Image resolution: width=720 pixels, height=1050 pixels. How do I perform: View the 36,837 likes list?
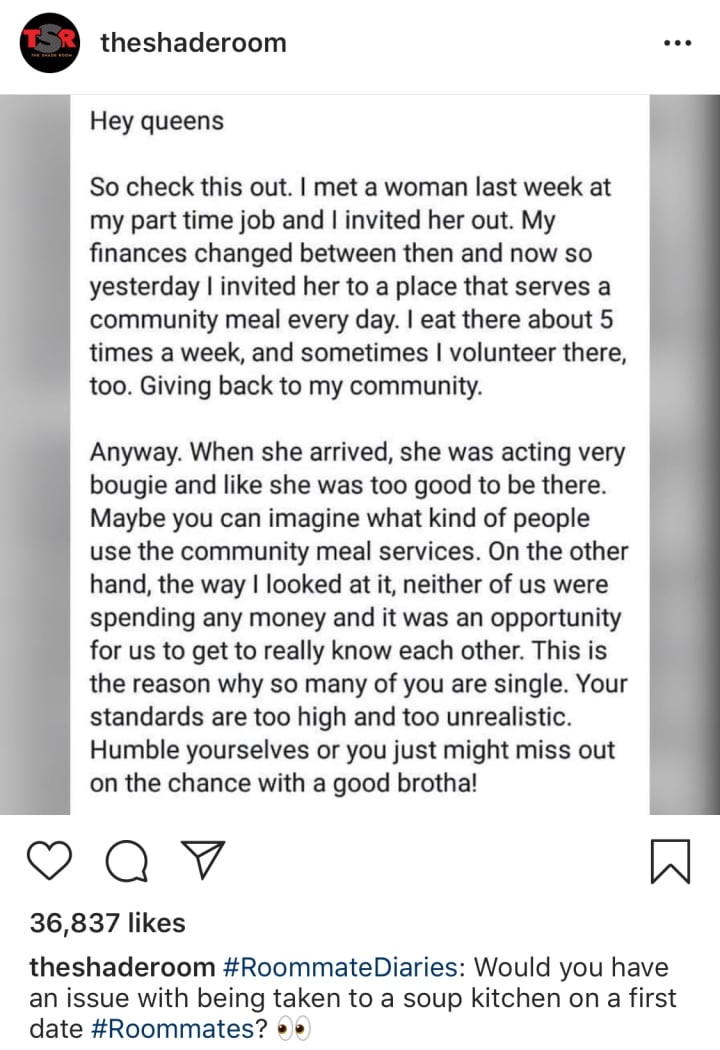[x=108, y=923]
